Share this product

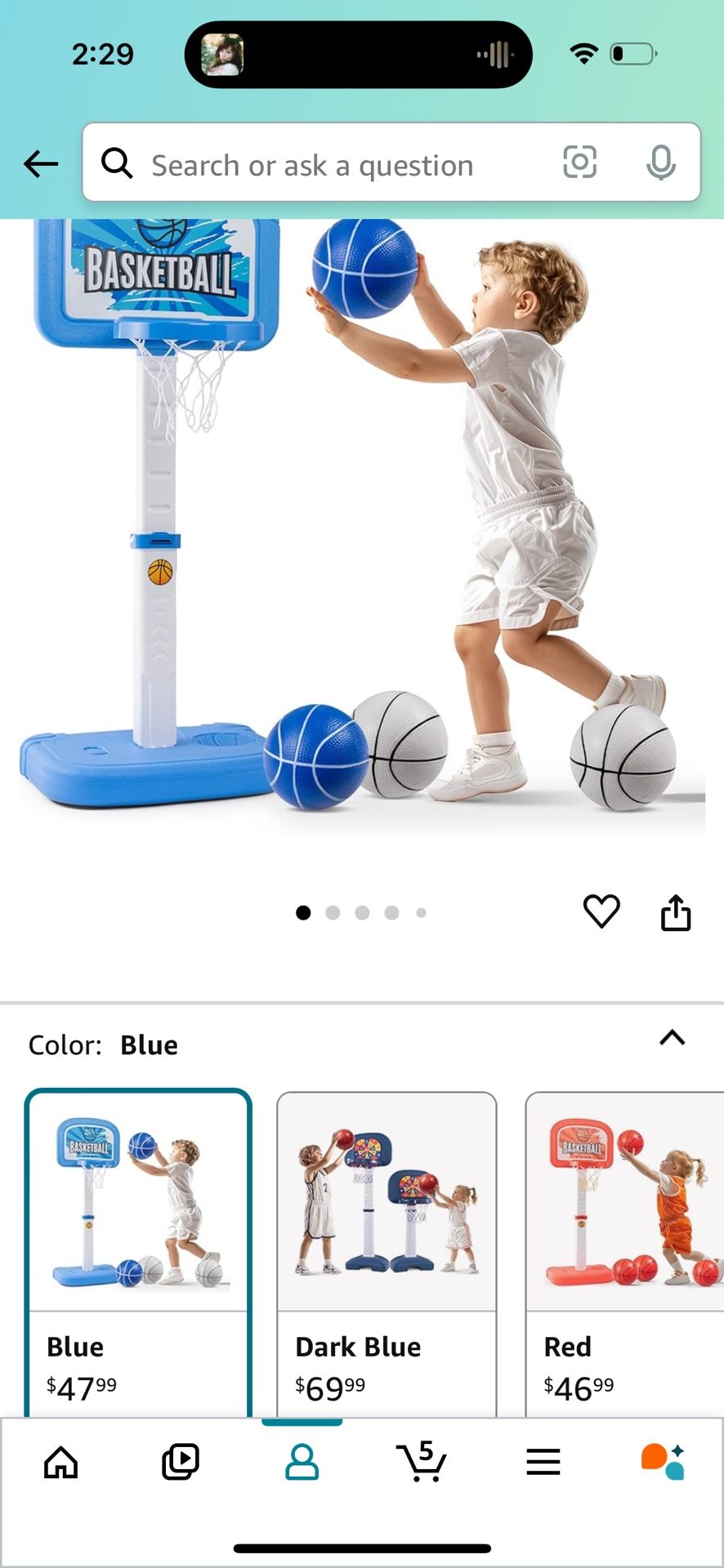pyautogui.click(x=676, y=912)
